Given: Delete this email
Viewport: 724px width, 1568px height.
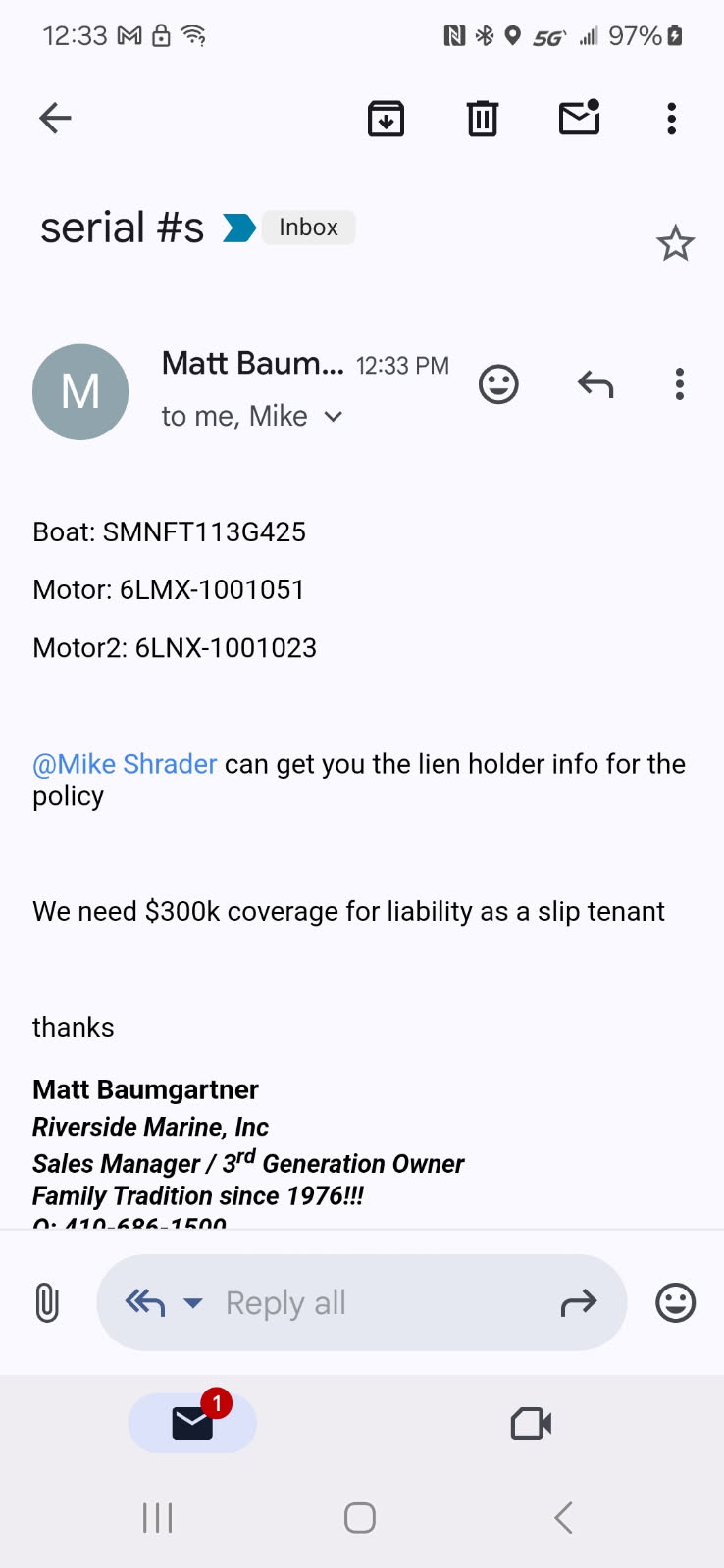Looking at the screenshot, I should point(482,119).
